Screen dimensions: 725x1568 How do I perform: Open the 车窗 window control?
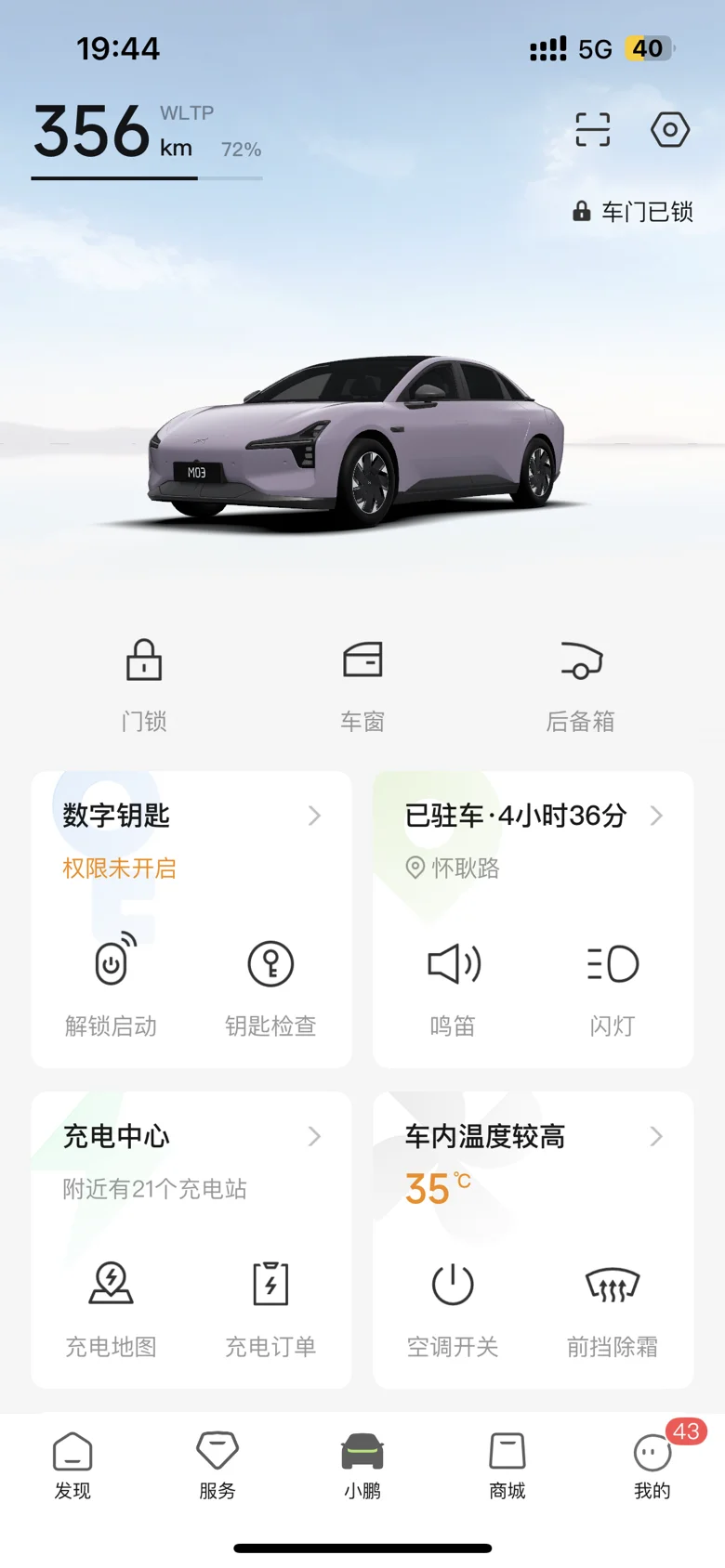(362, 685)
